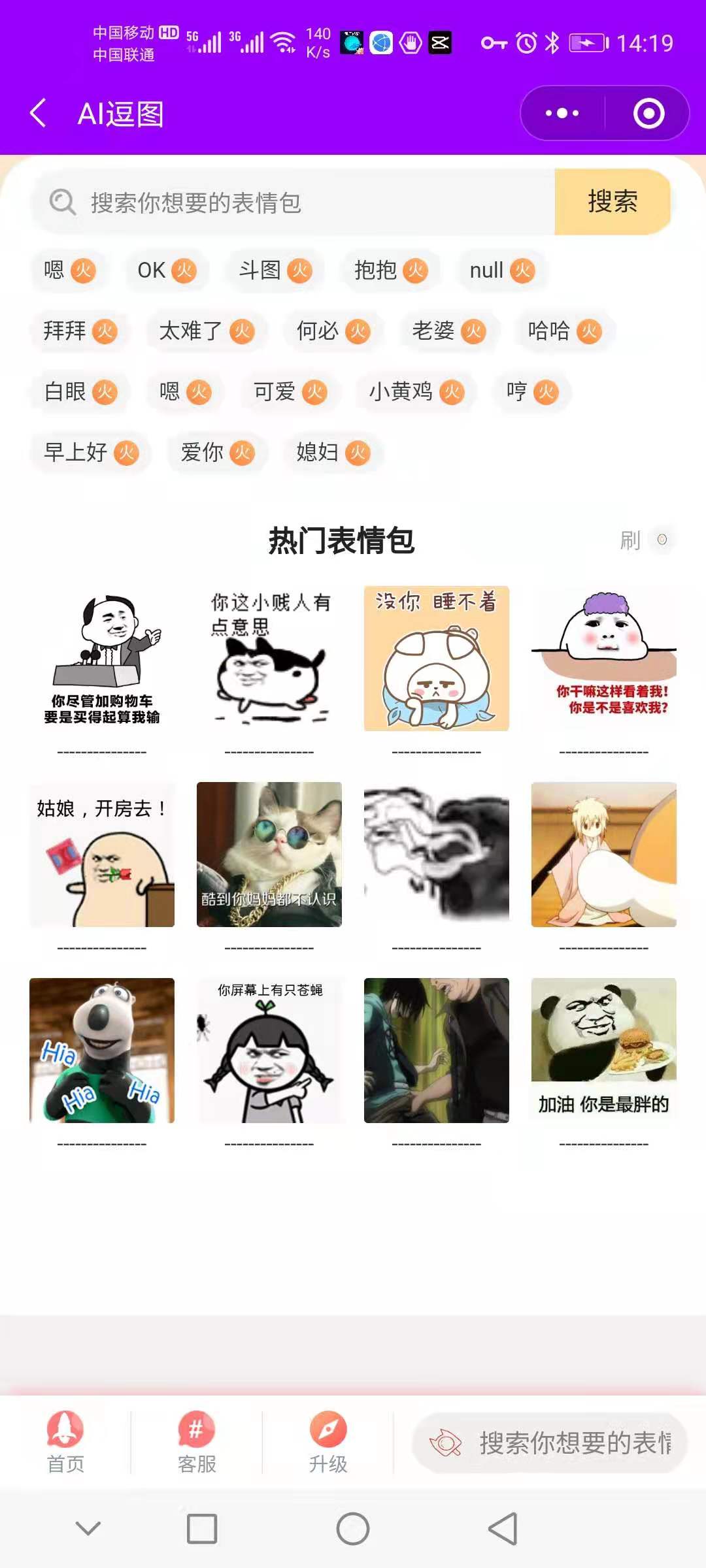Tap the emoji search input field
The height and width of the screenshot is (1568, 706).
294,203
